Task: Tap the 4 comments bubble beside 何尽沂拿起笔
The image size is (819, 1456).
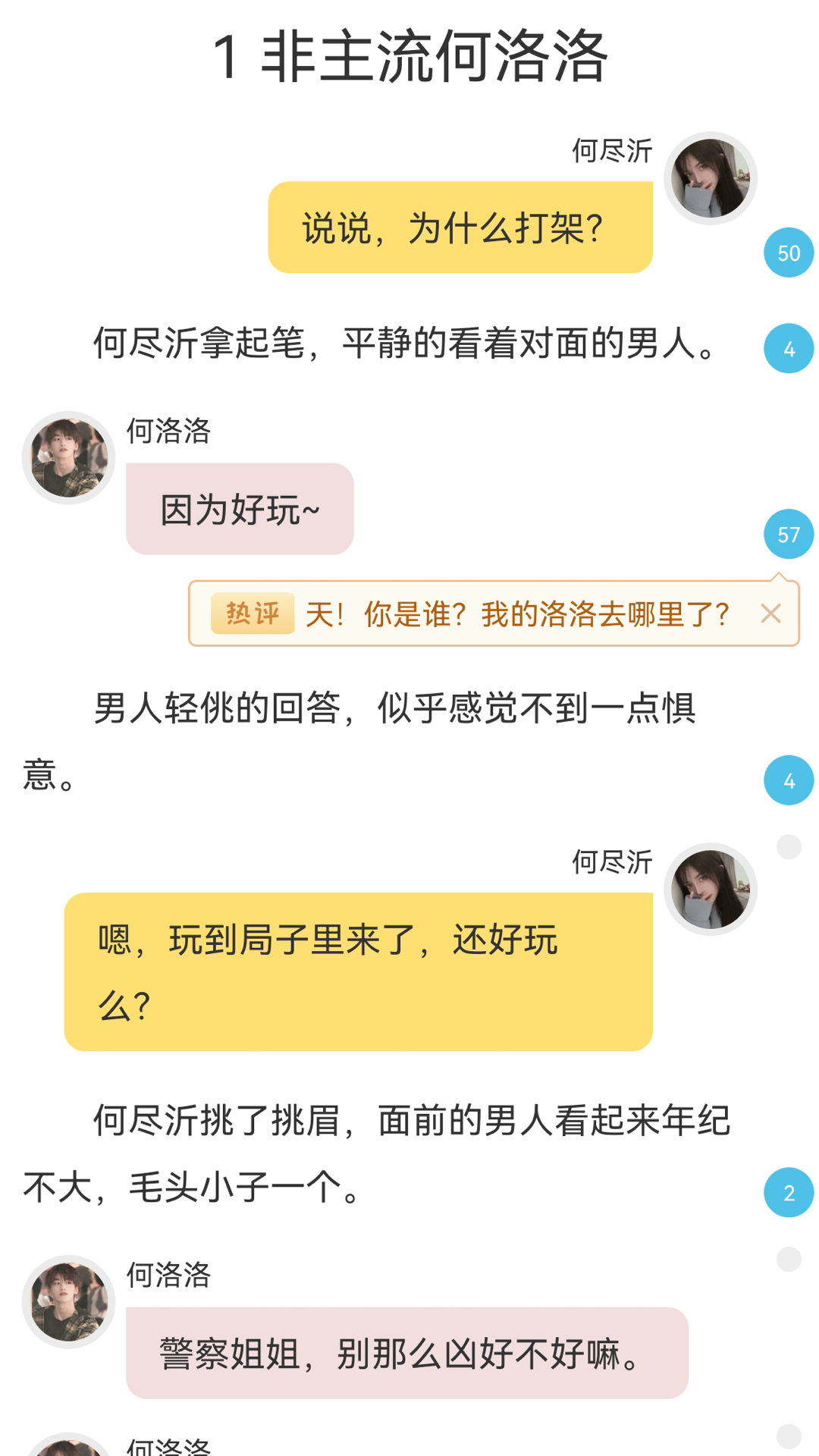Action: (789, 348)
